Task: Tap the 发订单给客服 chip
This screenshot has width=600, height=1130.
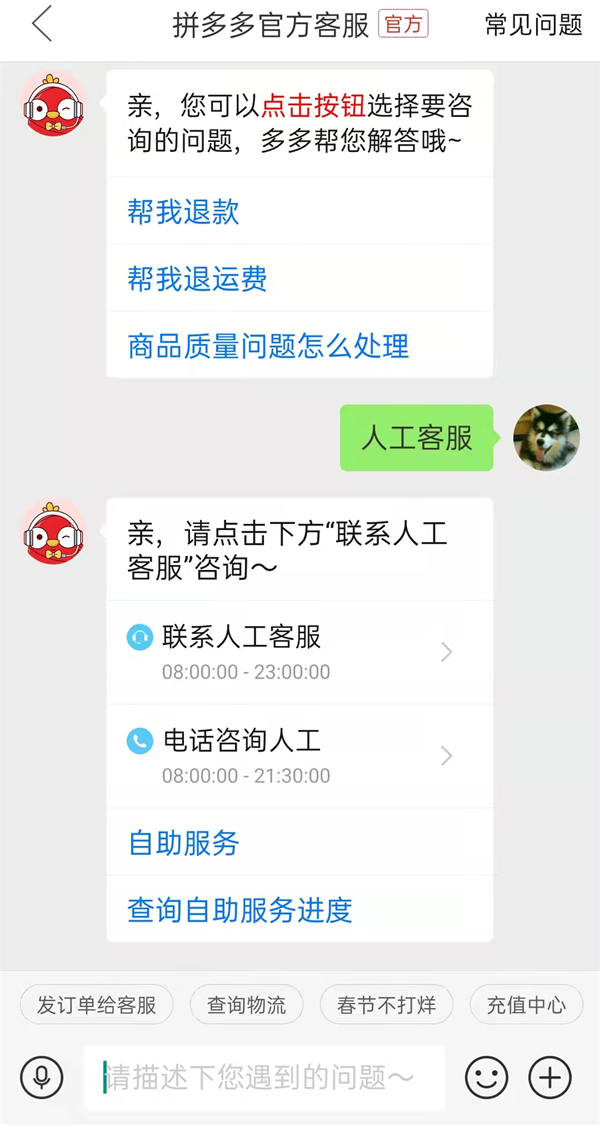Action: coord(97,1005)
